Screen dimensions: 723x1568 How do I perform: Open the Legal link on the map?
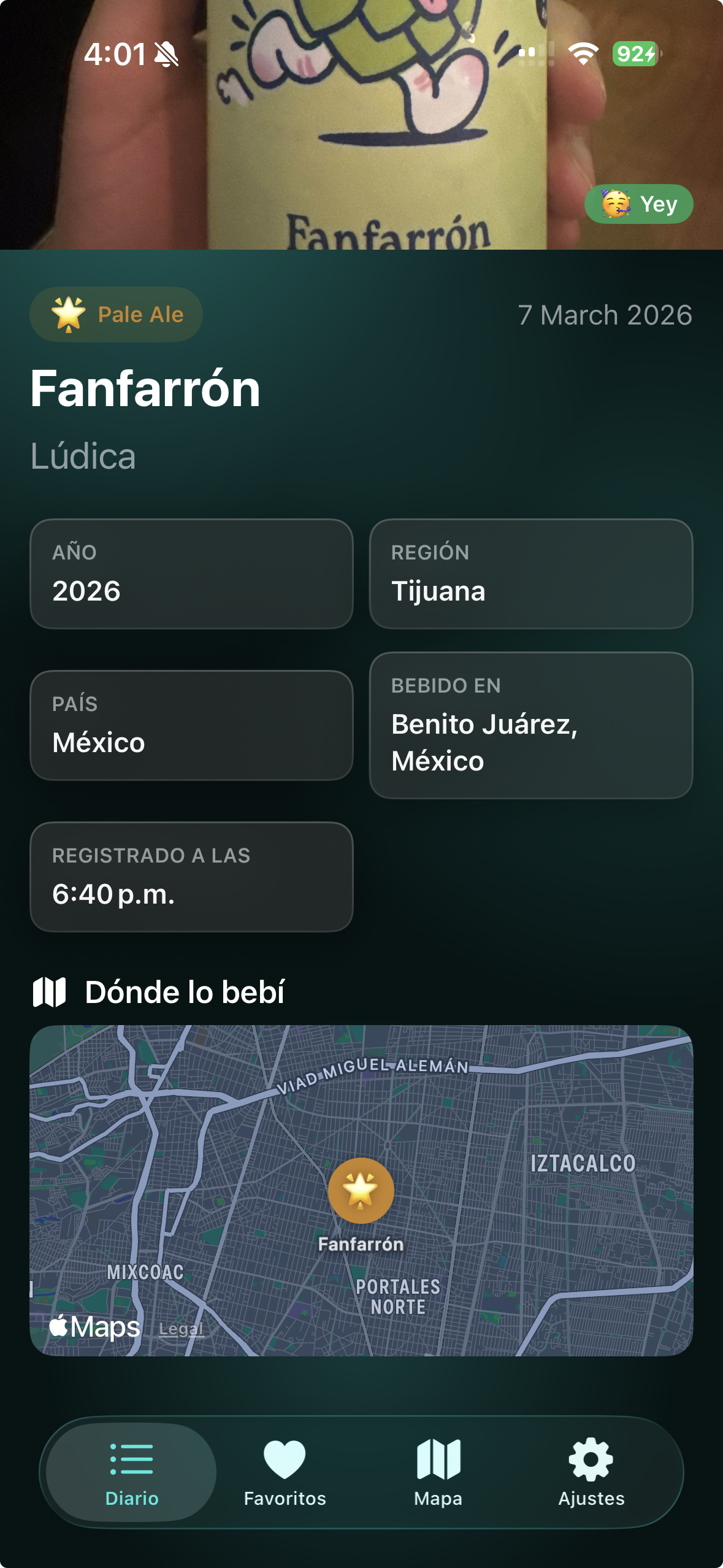[180, 1329]
